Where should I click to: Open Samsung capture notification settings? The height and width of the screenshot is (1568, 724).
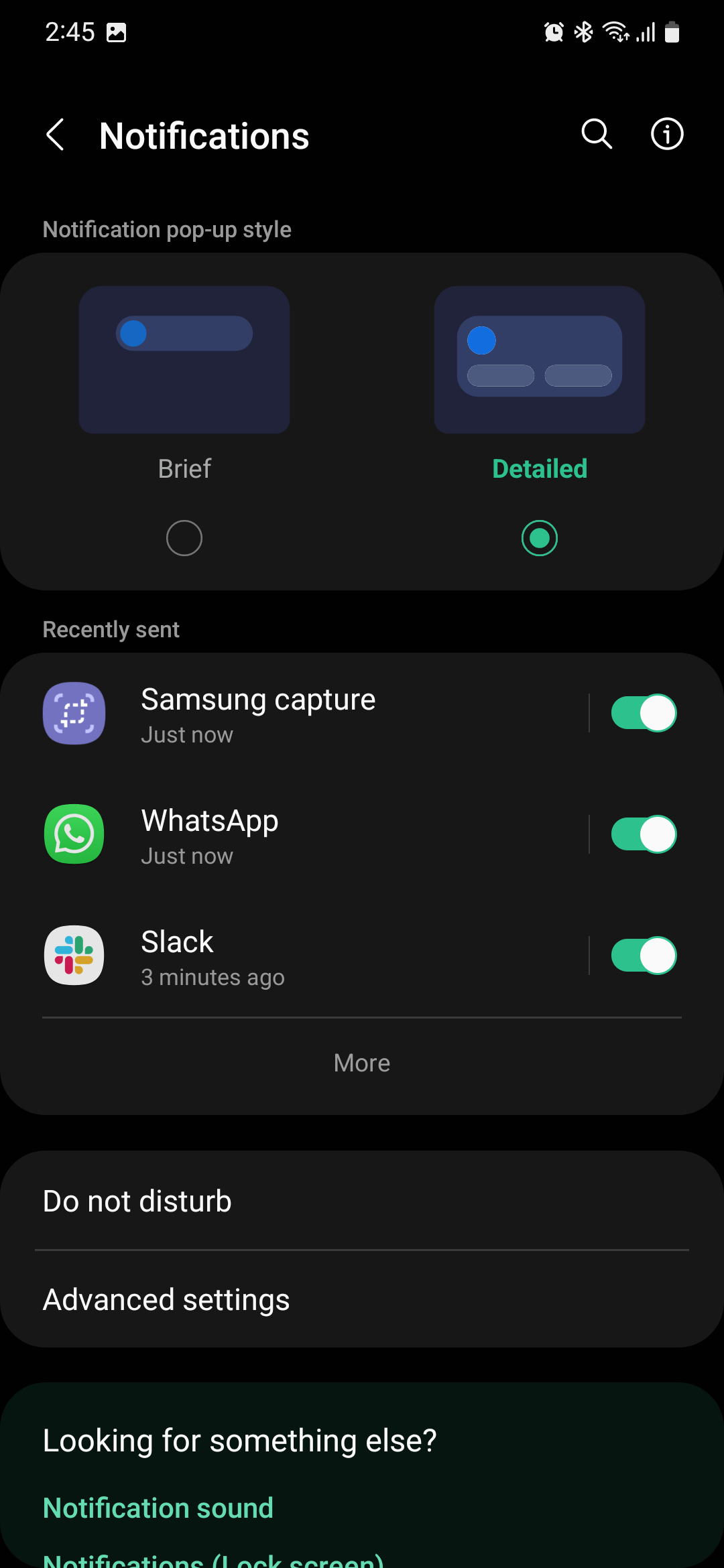click(302, 714)
